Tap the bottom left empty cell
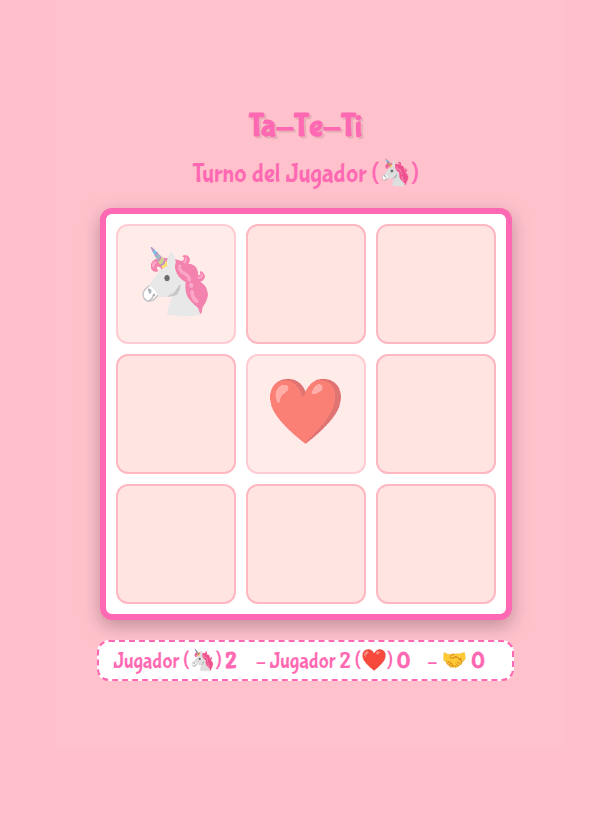This screenshot has width=611, height=833. coord(176,544)
